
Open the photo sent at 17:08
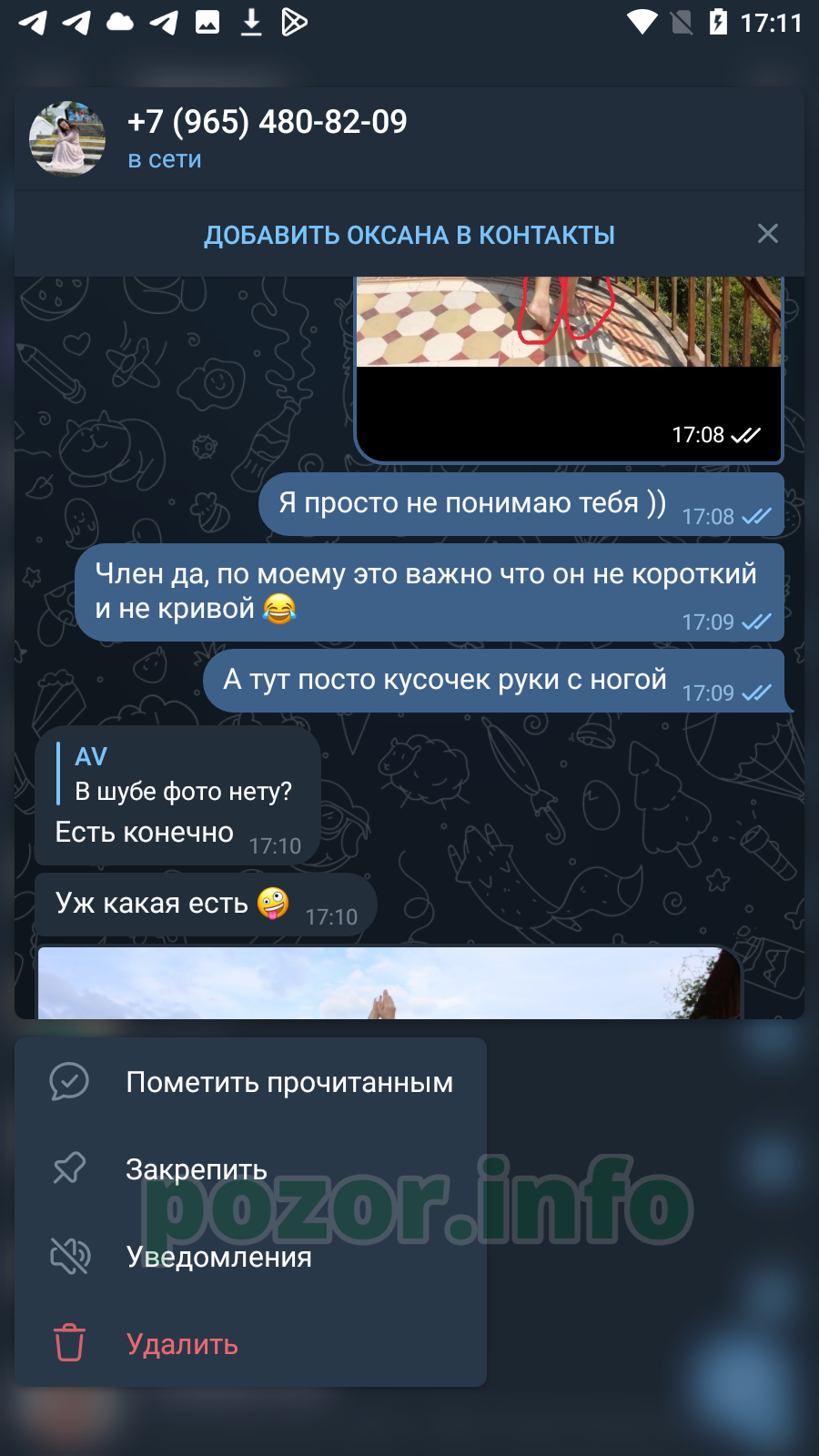pos(569,369)
